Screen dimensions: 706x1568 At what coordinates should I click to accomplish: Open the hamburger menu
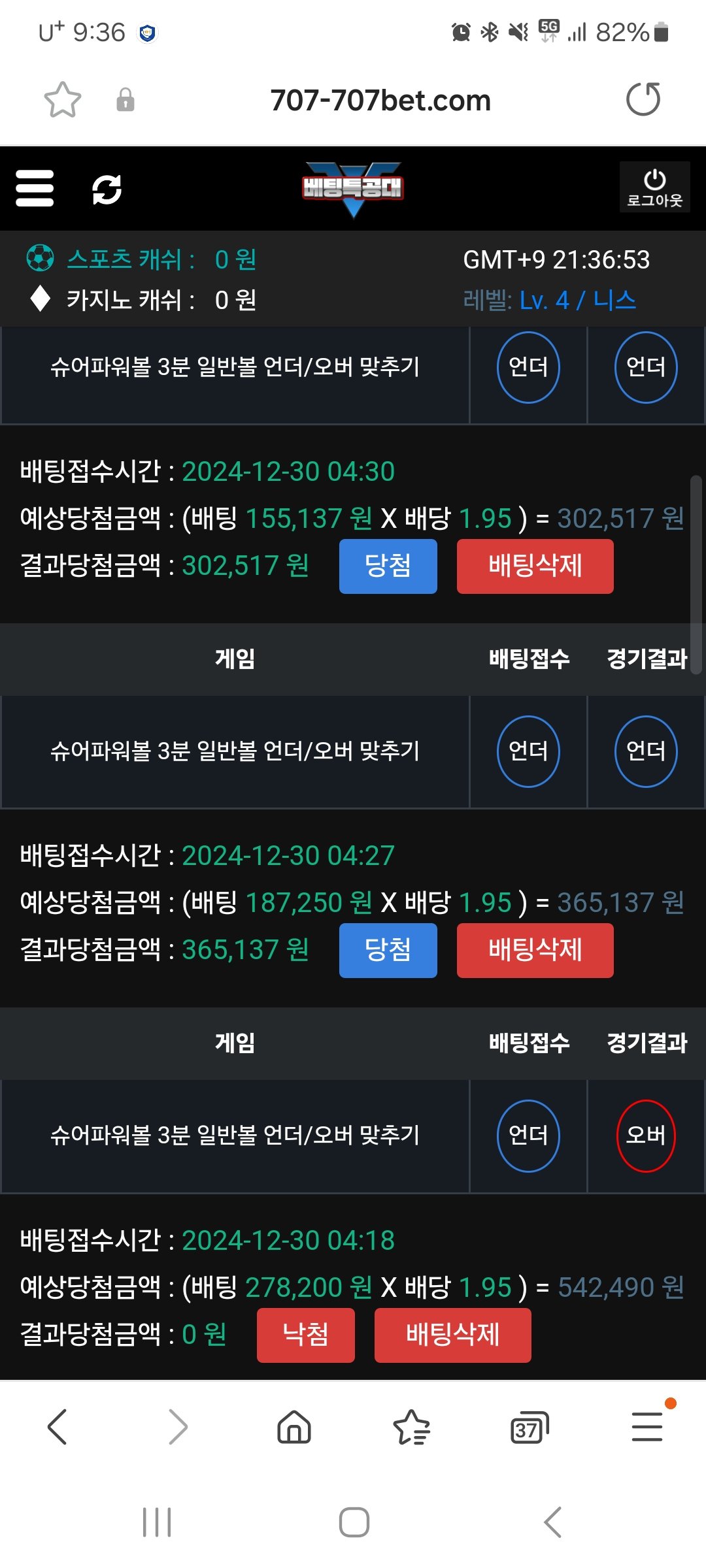pos(35,189)
